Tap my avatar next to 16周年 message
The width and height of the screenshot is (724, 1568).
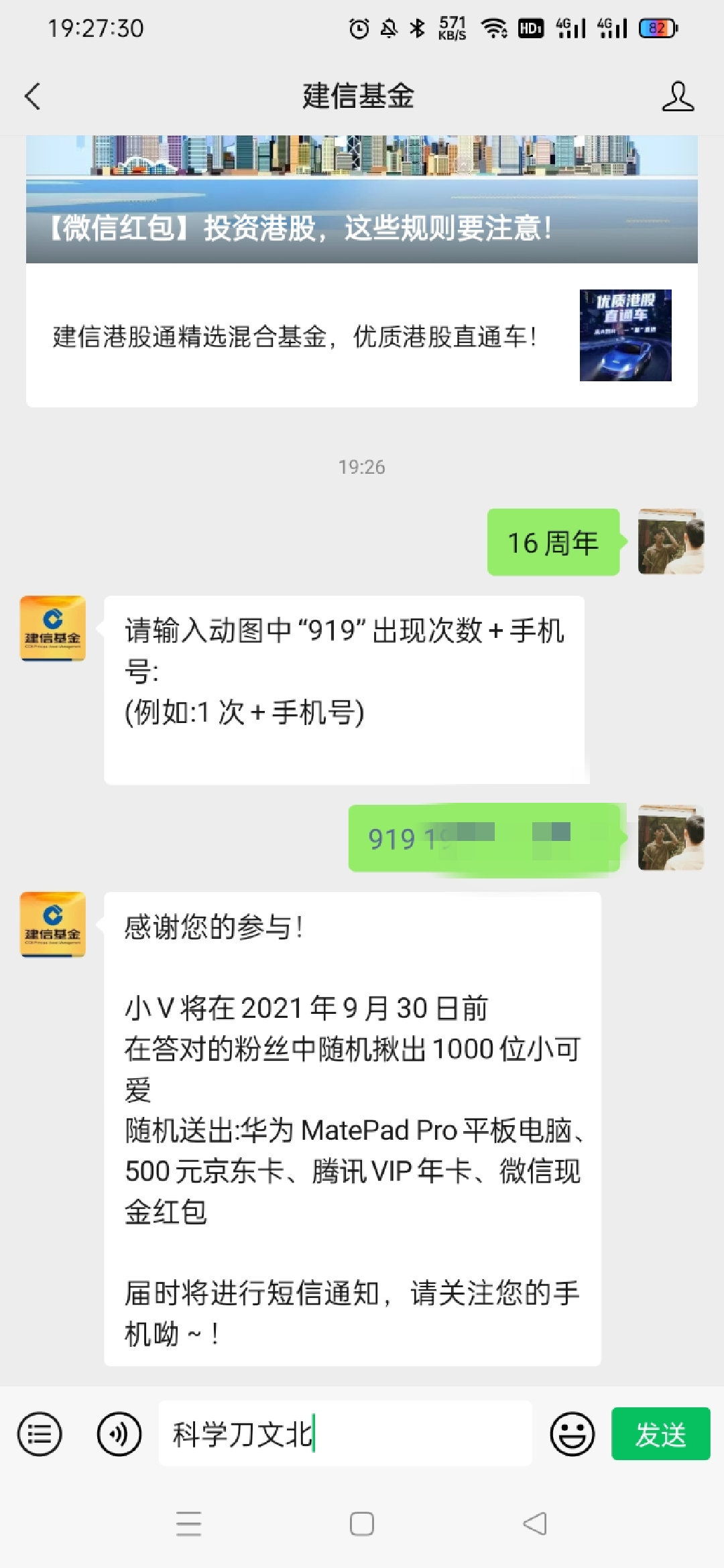(x=670, y=541)
